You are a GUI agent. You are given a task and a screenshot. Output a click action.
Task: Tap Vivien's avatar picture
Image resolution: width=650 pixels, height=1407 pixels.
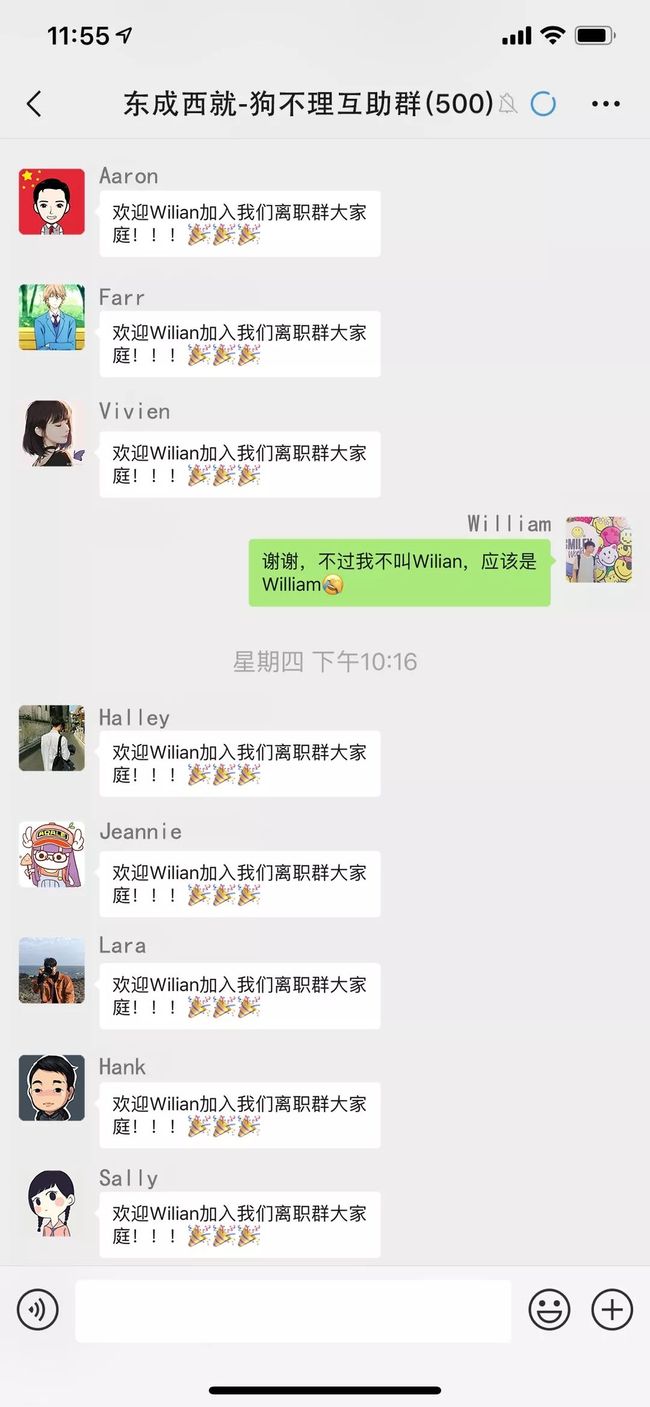pos(52,434)
